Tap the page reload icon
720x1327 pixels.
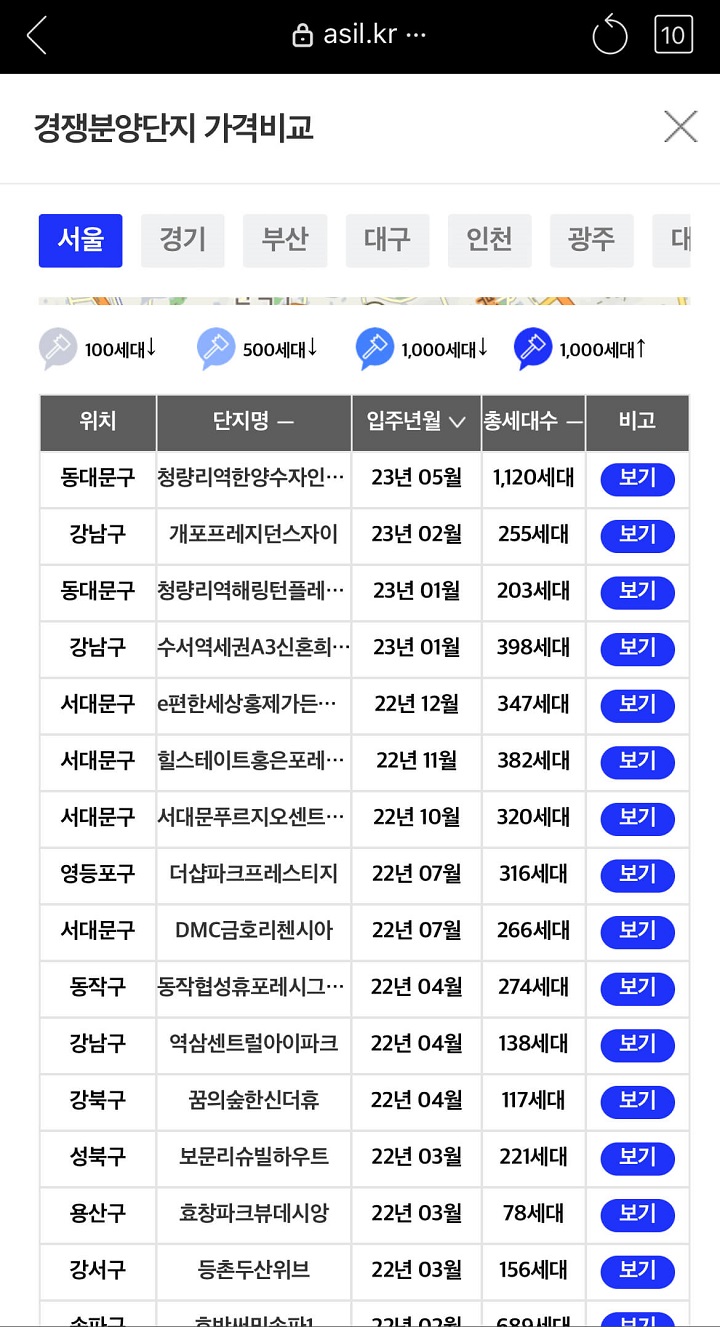(610, 35)
